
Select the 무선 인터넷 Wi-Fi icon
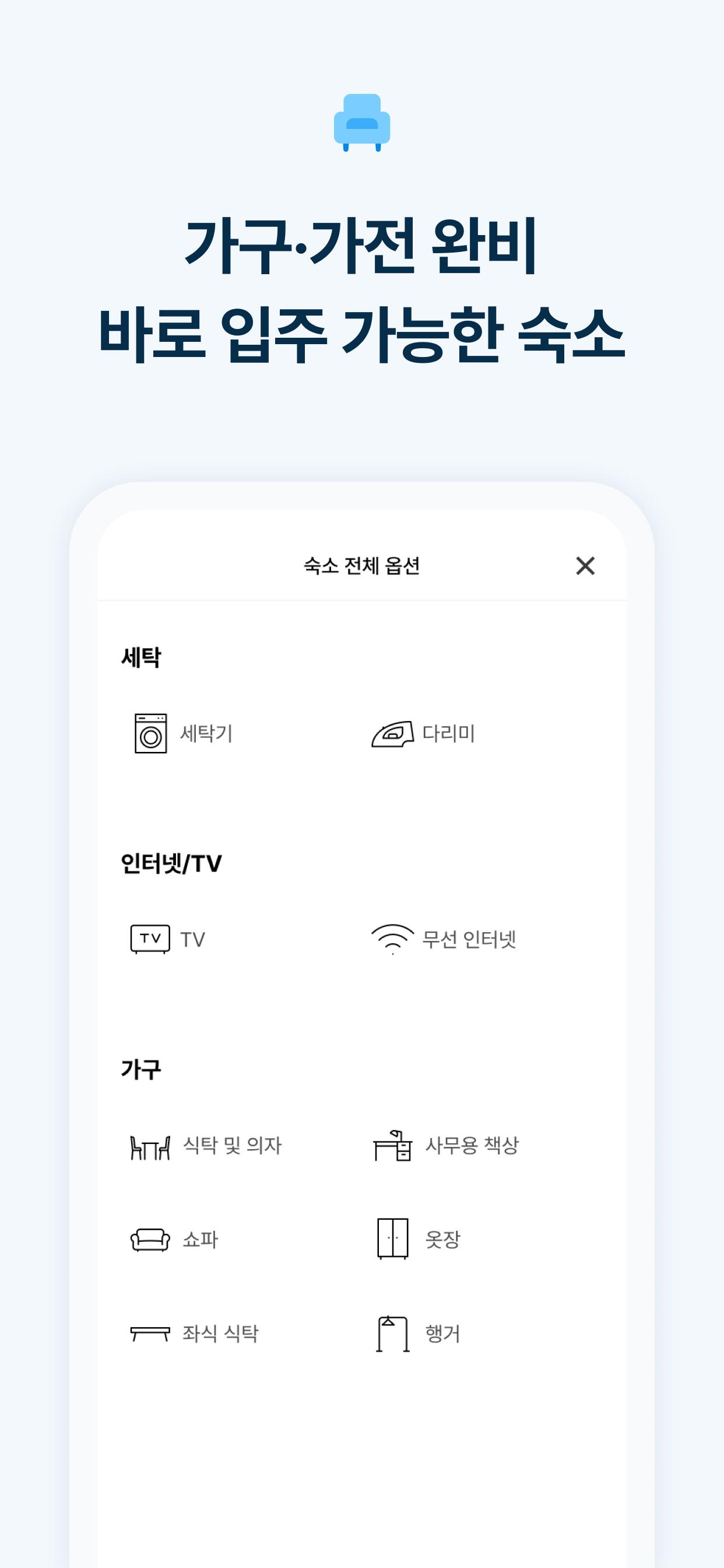tap(393, 938)
